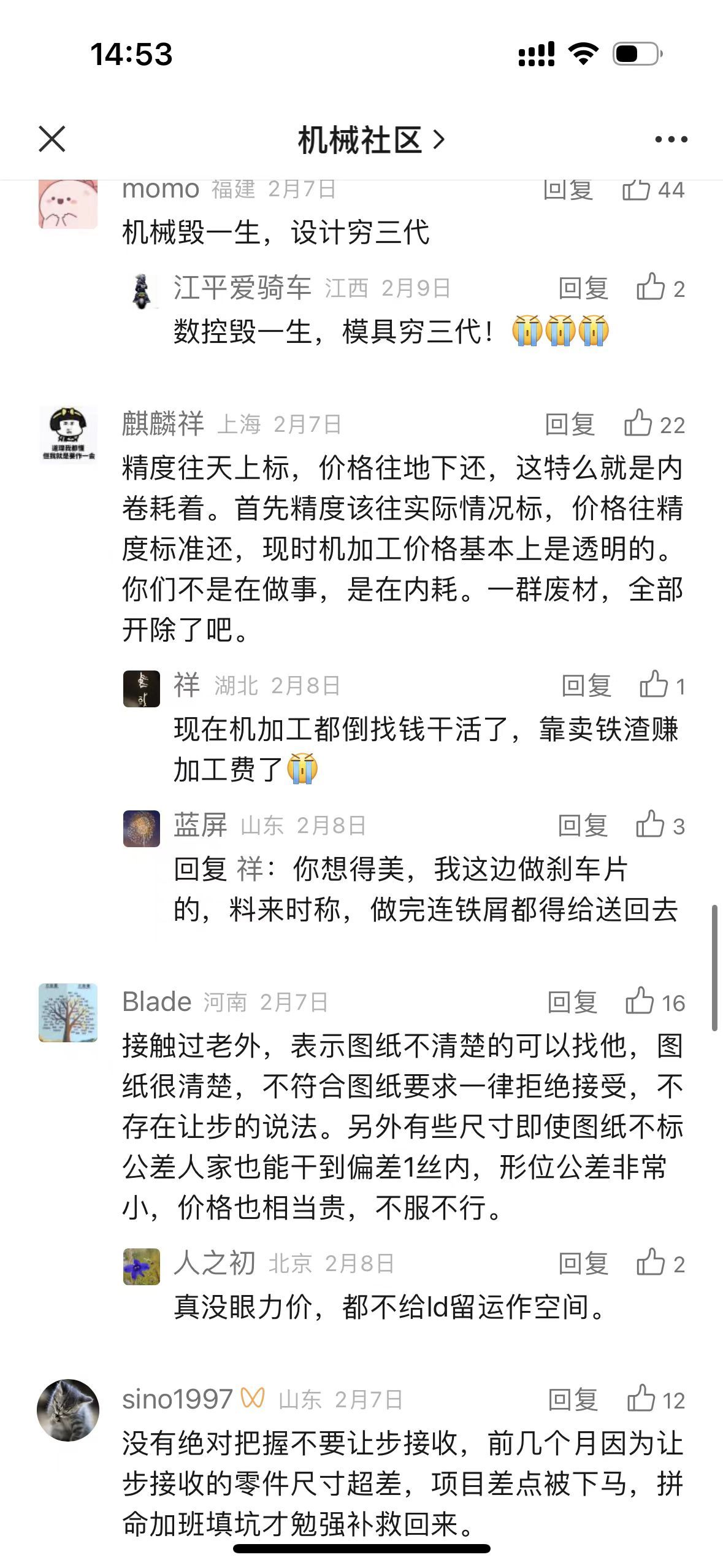Reply to 麒麟祥's comment
The height and width of the screenshot is (1568, 723).
pyautogui.click(x=570, y=425)
